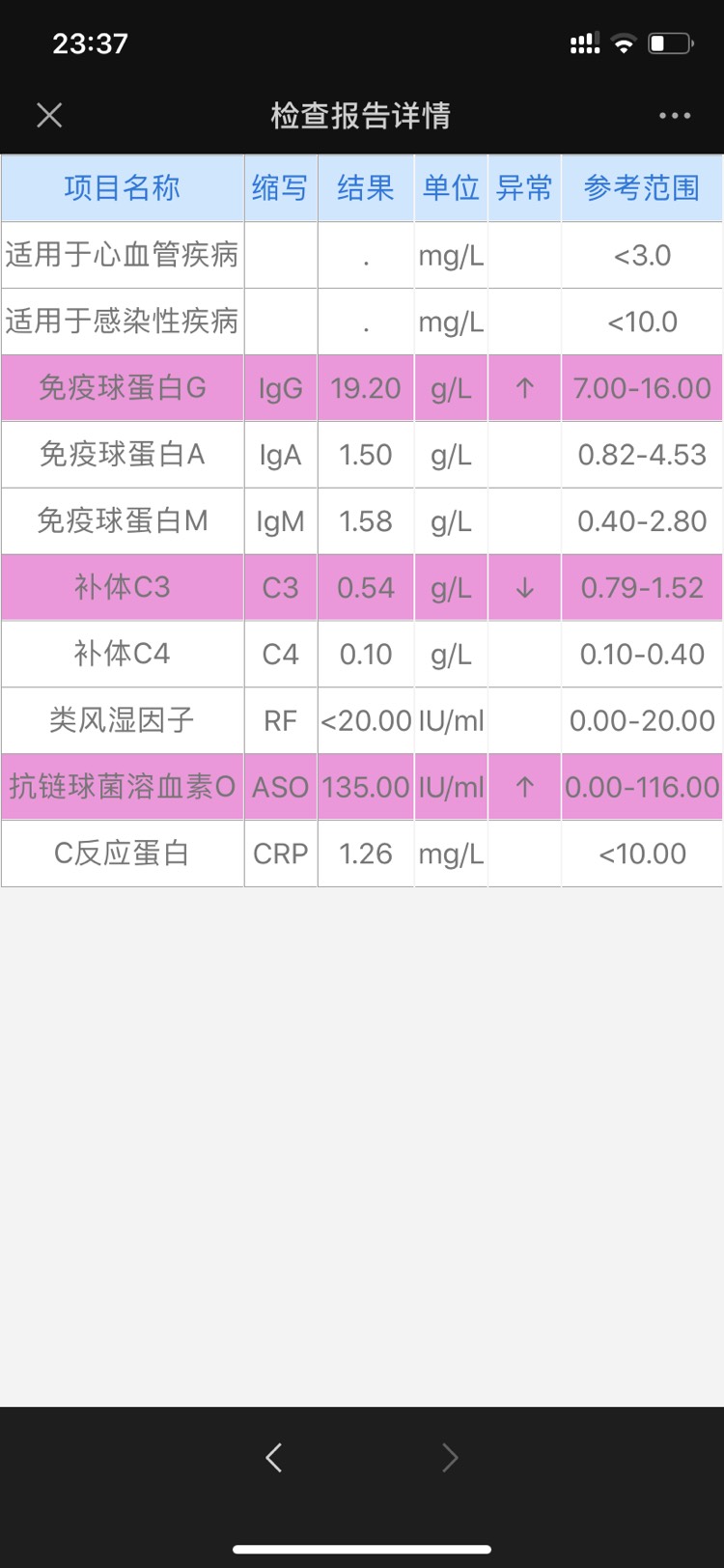
Task: Open the three-dot more options menu
Action: (674, 116)
